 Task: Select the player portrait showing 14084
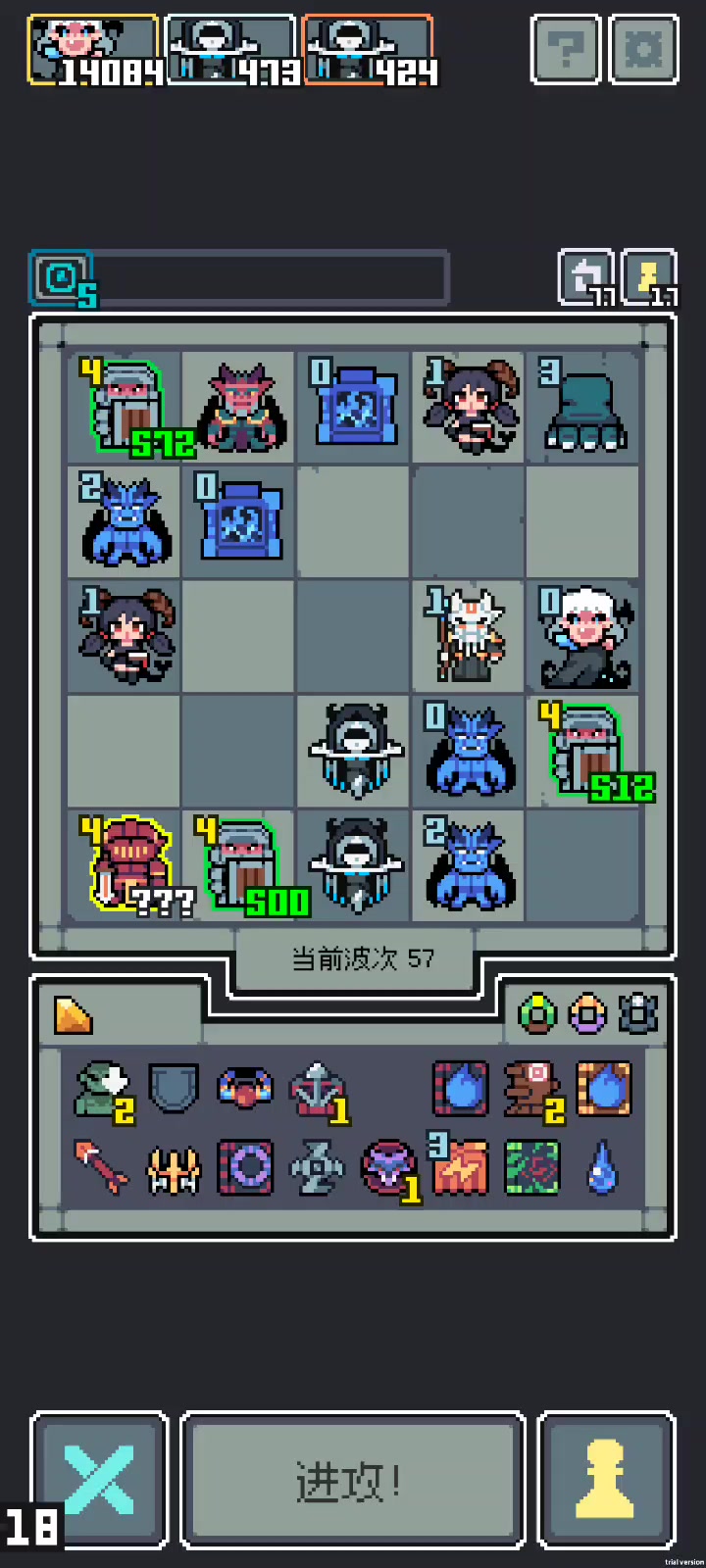coord(93,49)
